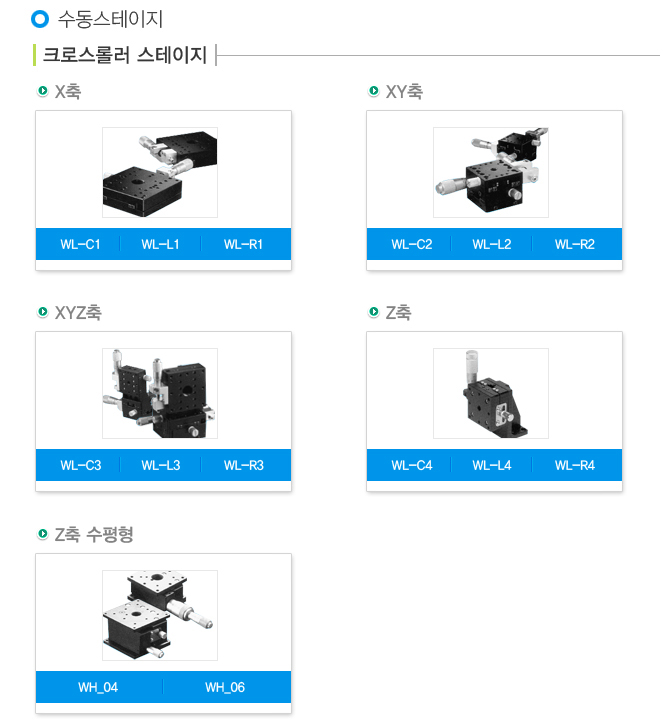This screenshot has height=728, width=670.
Task: View the WL-R3 model
Action: click(x=243, y=465)
